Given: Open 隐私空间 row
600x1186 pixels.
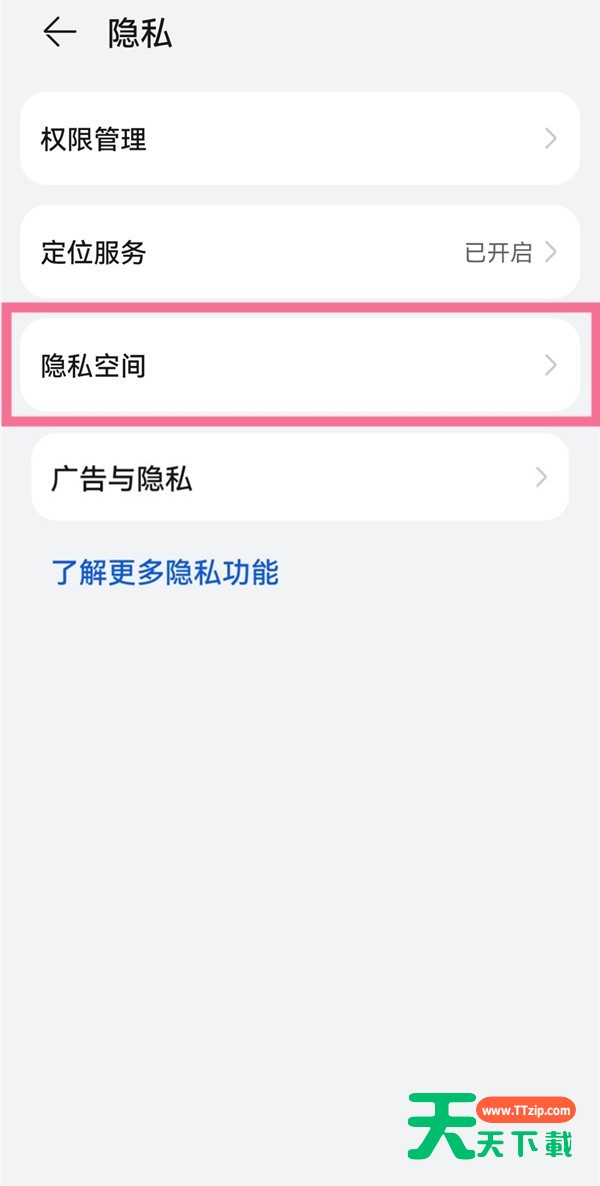Looking at the screenshot, I should [x=300, y=366].
